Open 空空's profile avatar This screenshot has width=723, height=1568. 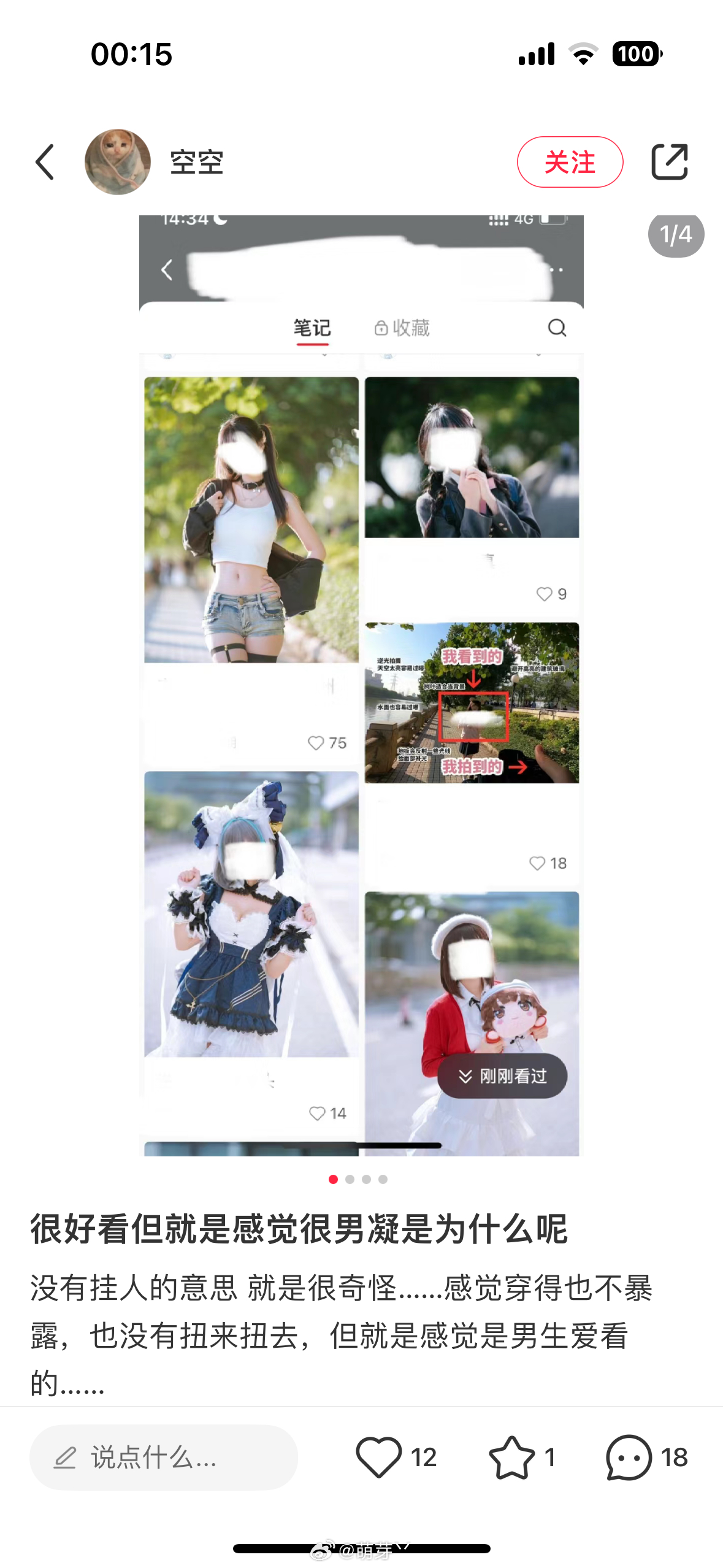point(117,162)
